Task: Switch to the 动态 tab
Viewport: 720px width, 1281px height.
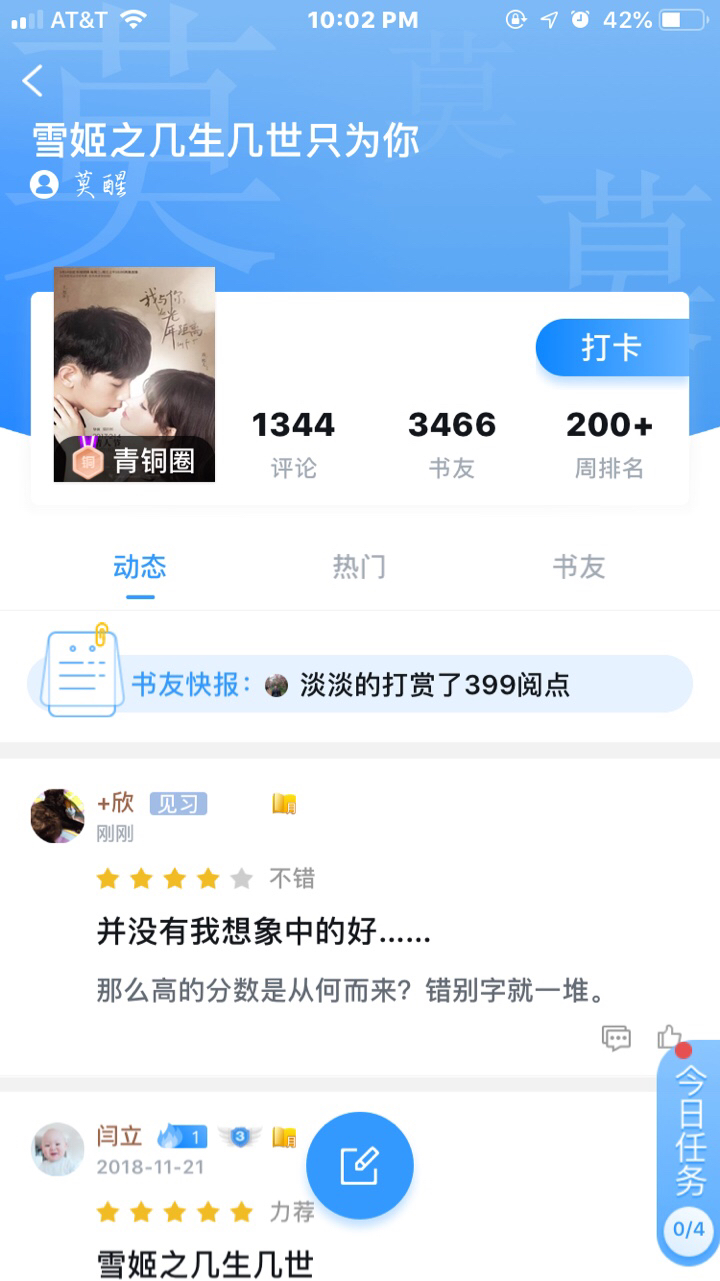Action: [140, 567]
